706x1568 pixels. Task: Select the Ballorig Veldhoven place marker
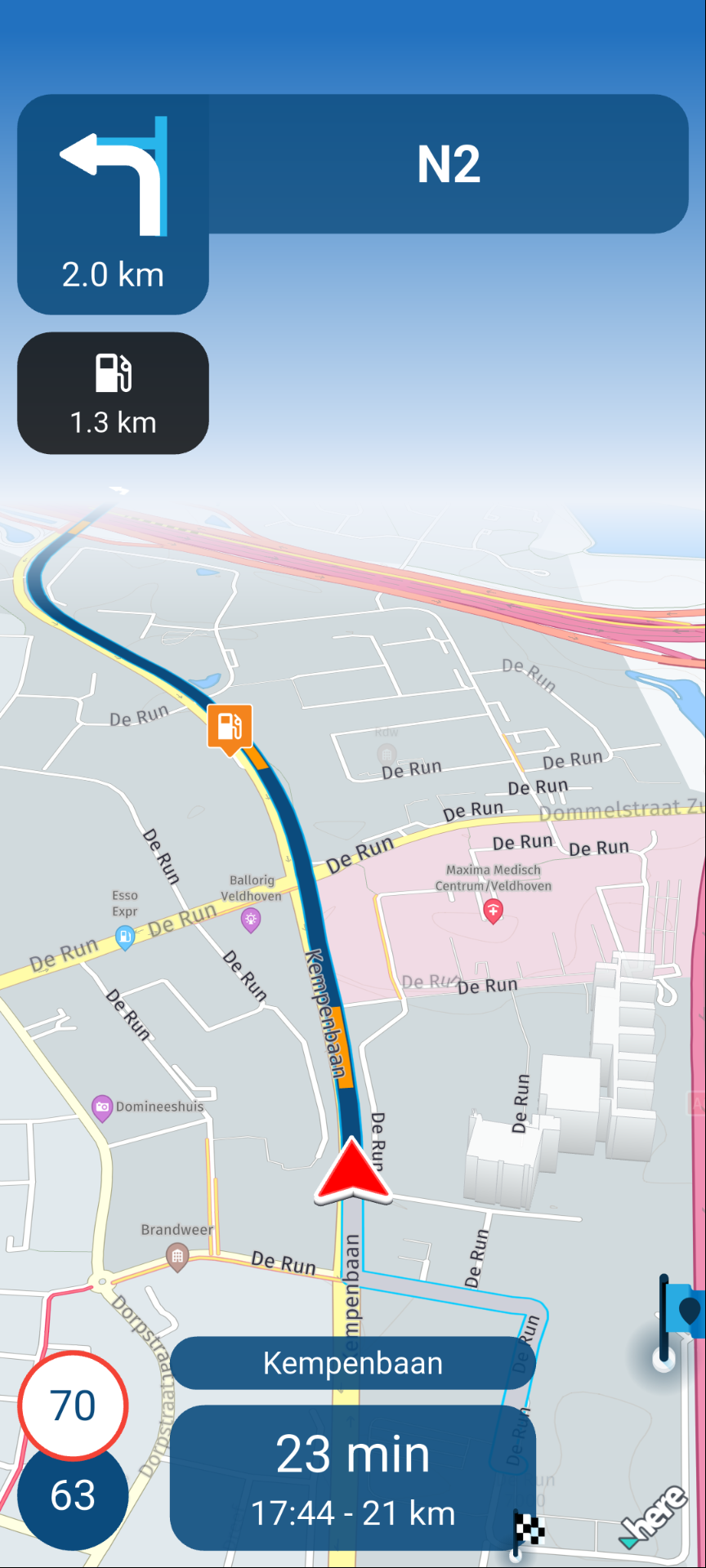point(251,920)
